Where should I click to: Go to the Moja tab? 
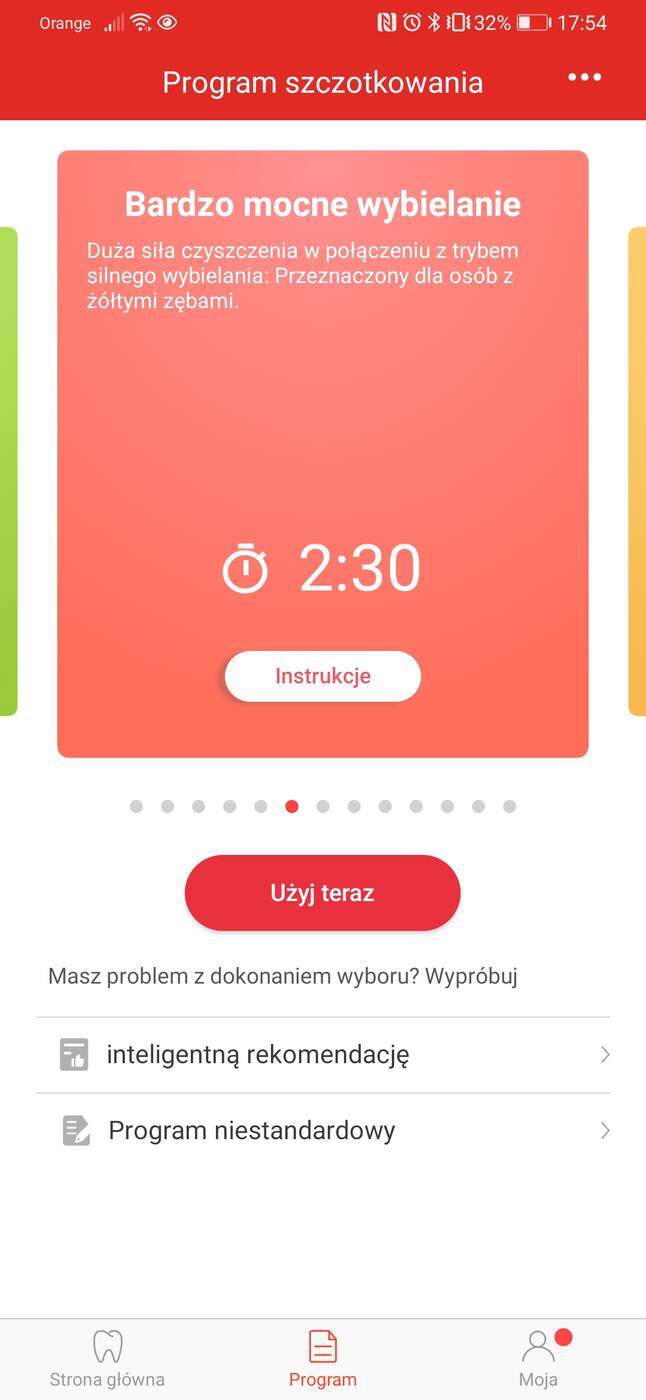539,1358
